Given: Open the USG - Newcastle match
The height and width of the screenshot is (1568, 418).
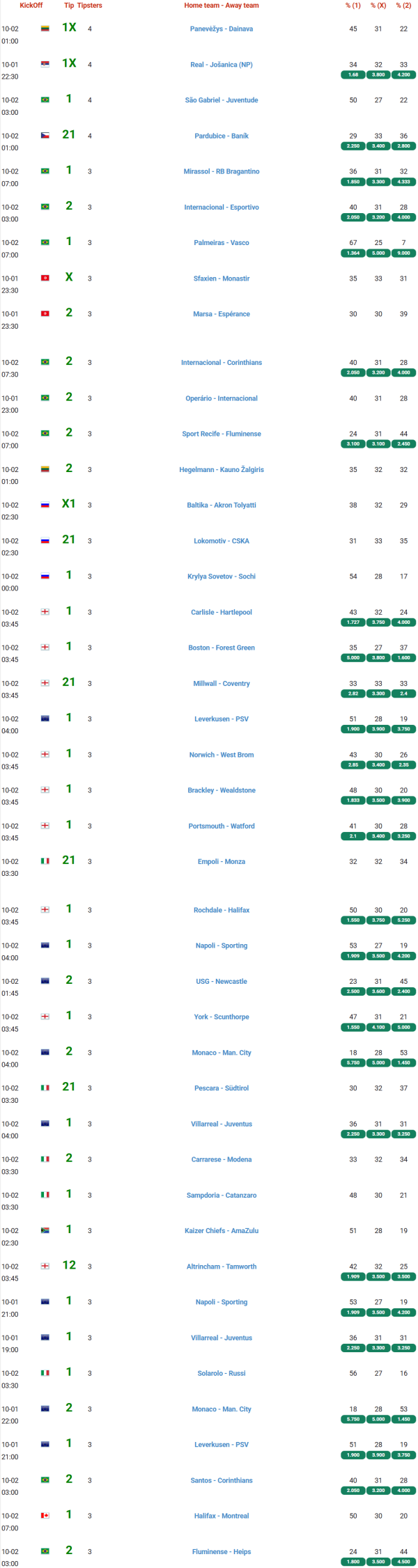Looking at the screenshot, I should click(221, 982).
